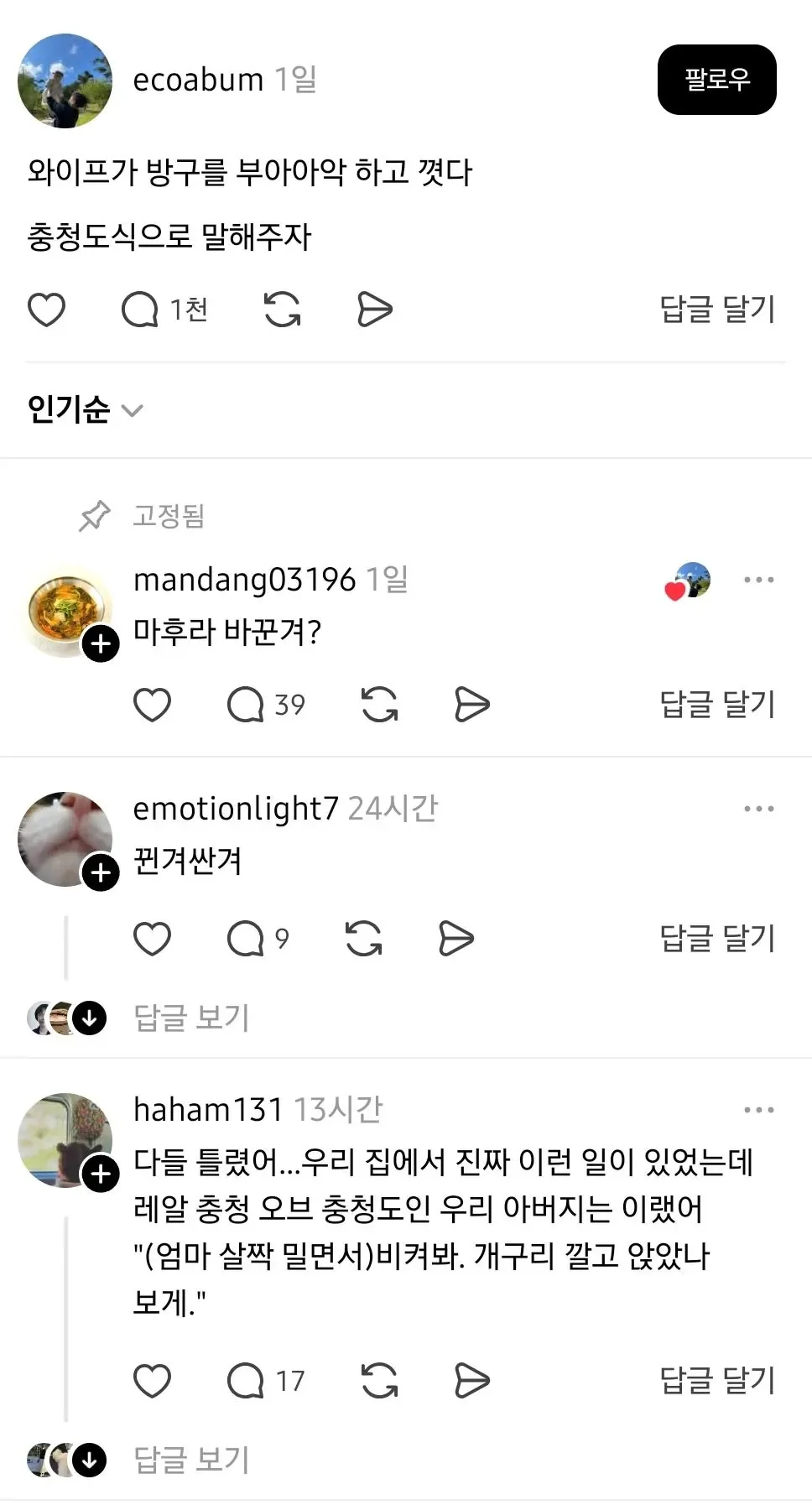The width and height of the screenshot is (812, 1505).
Task: Open more options for mandang03196's comment
Action: click(758, 580)
